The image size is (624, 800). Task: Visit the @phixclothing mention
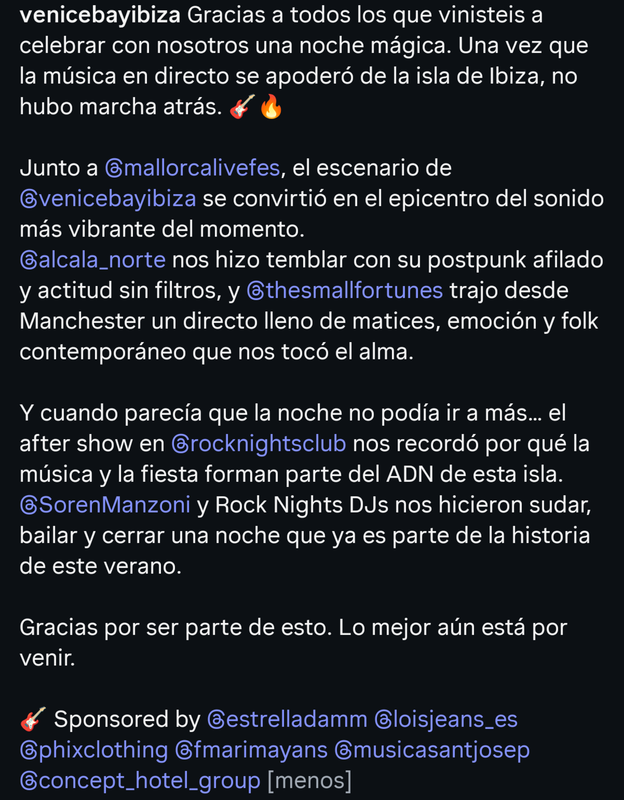tap(94, 749)
